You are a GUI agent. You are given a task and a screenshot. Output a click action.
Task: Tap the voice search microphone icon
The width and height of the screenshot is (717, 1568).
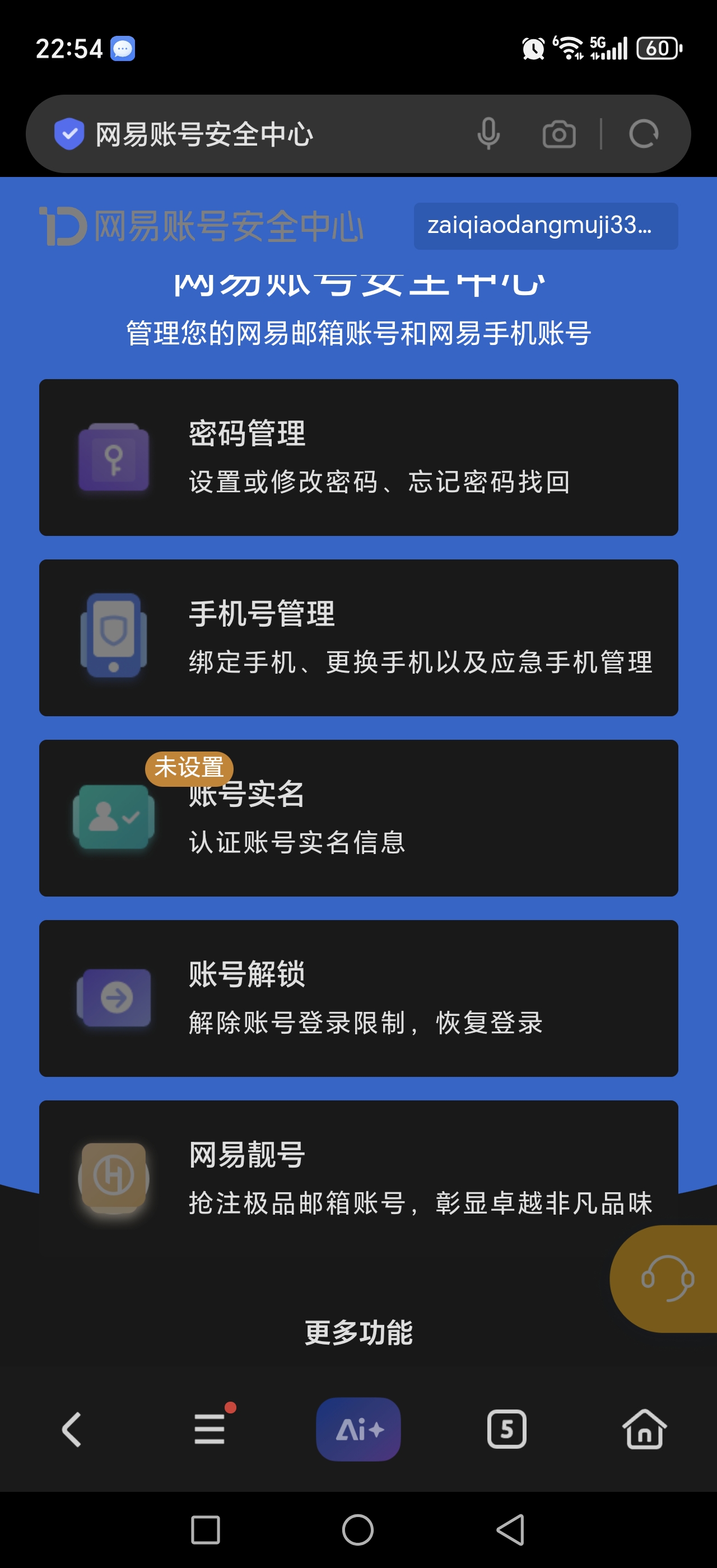(488, 134)
